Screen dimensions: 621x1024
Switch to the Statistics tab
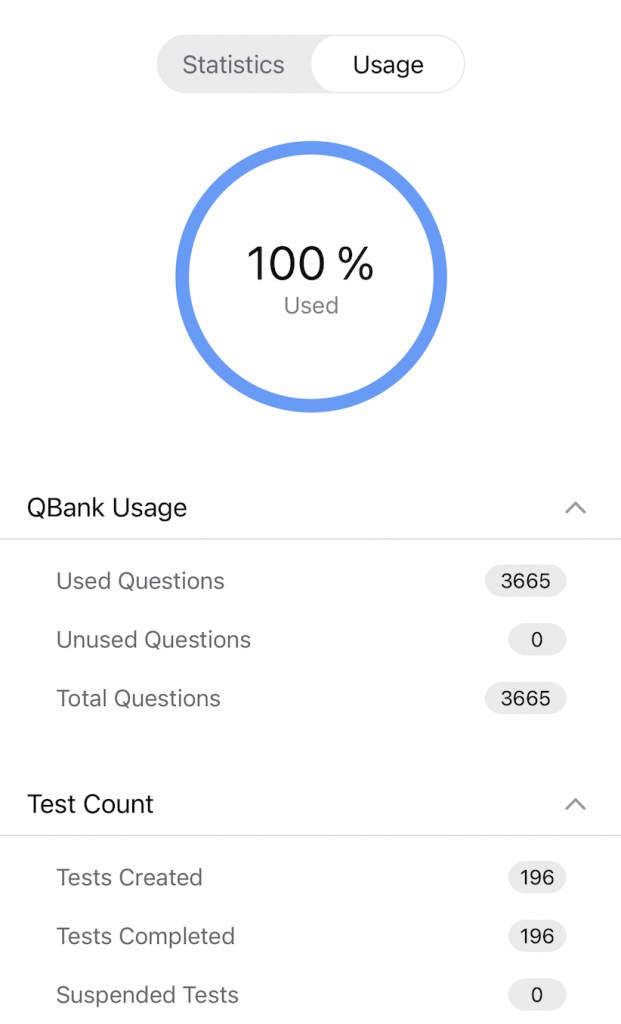[x=234, y=65]
